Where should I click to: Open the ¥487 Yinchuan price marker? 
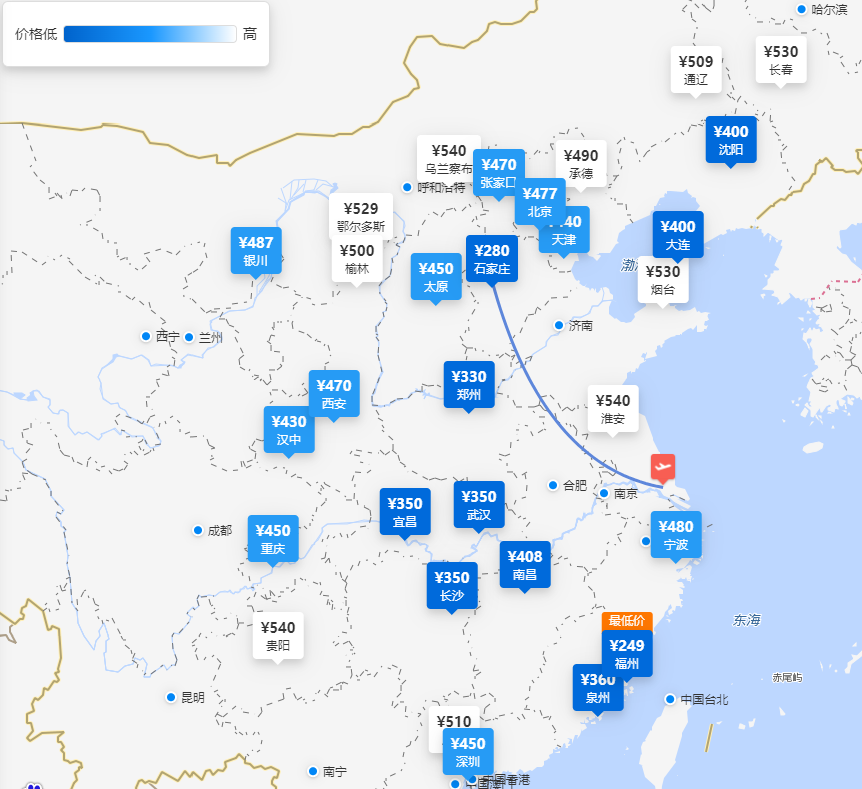[256, 250]
